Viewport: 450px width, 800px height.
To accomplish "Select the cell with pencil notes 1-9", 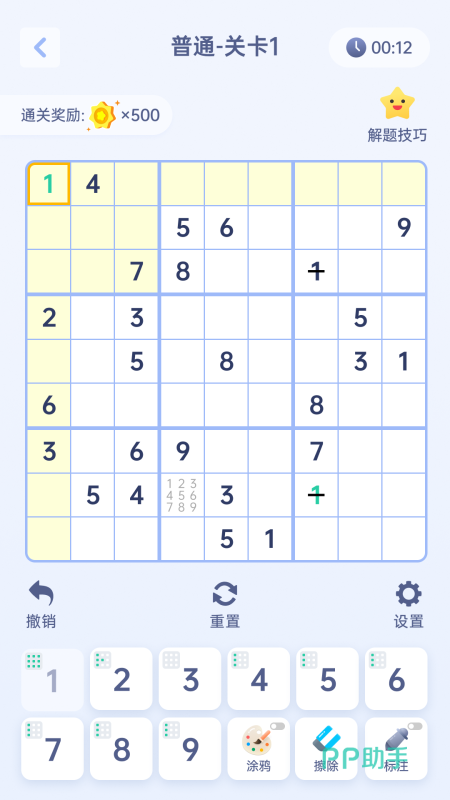I will click(x=182, y=495).
